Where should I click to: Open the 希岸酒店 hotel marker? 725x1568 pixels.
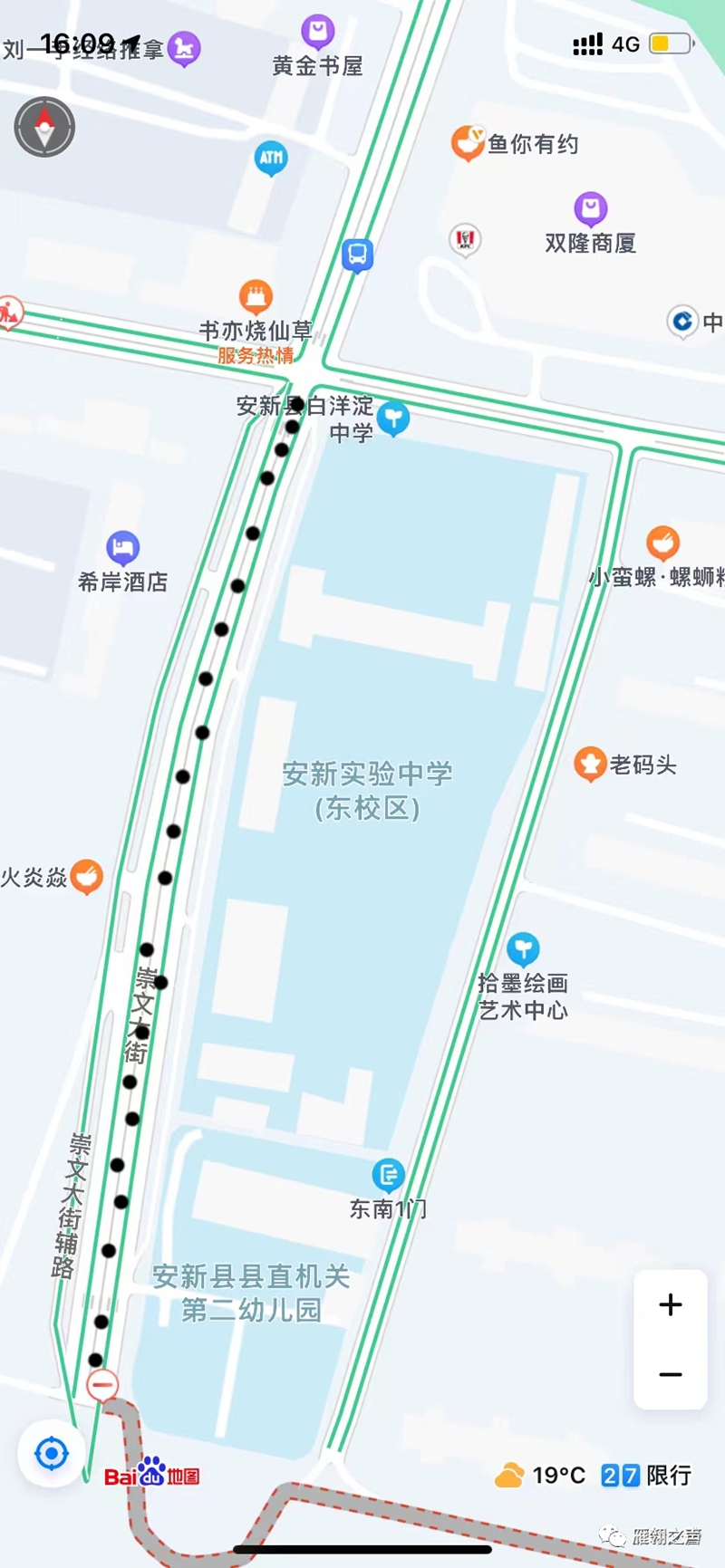pos(122,548)
